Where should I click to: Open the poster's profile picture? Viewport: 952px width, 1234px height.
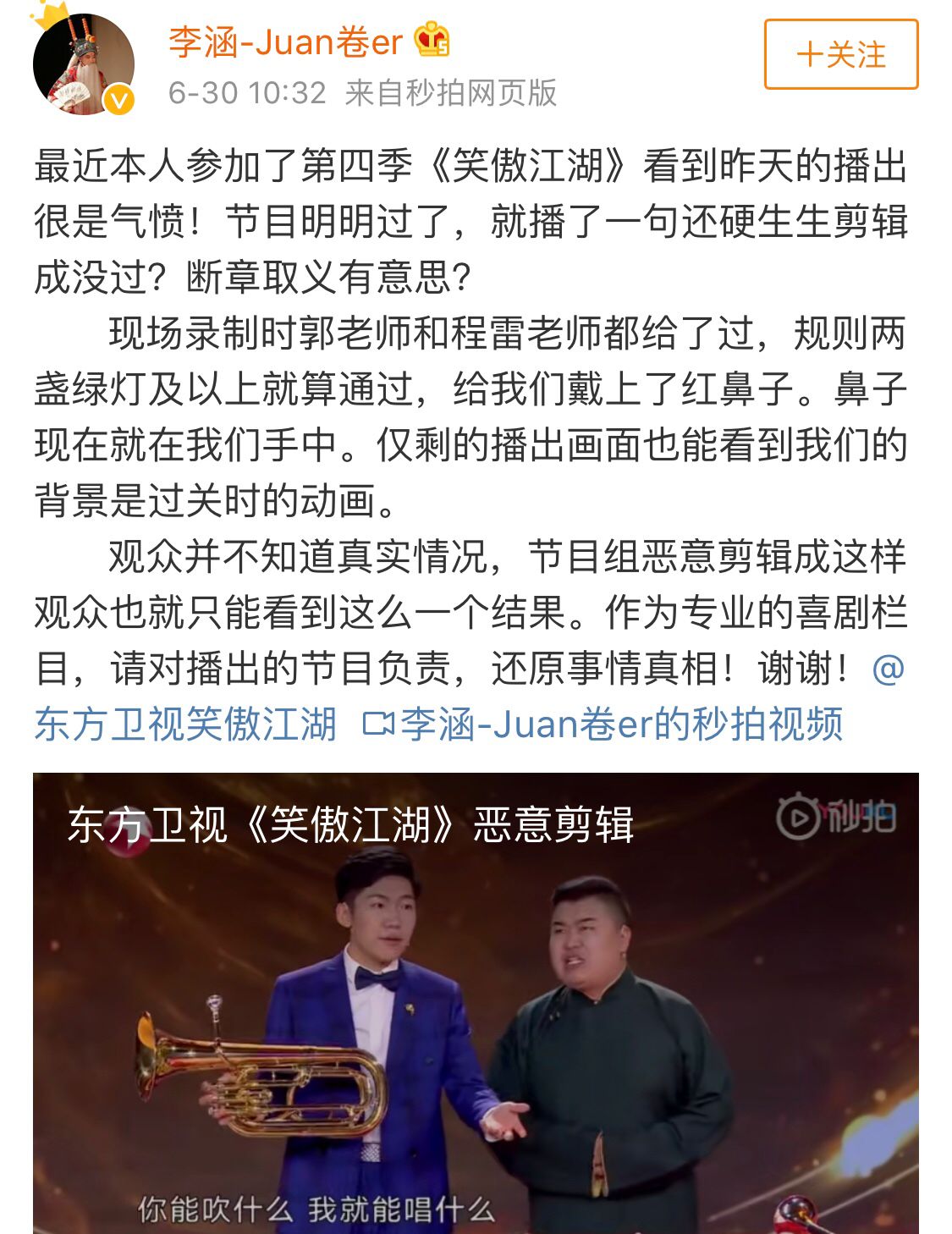[83, 63]
